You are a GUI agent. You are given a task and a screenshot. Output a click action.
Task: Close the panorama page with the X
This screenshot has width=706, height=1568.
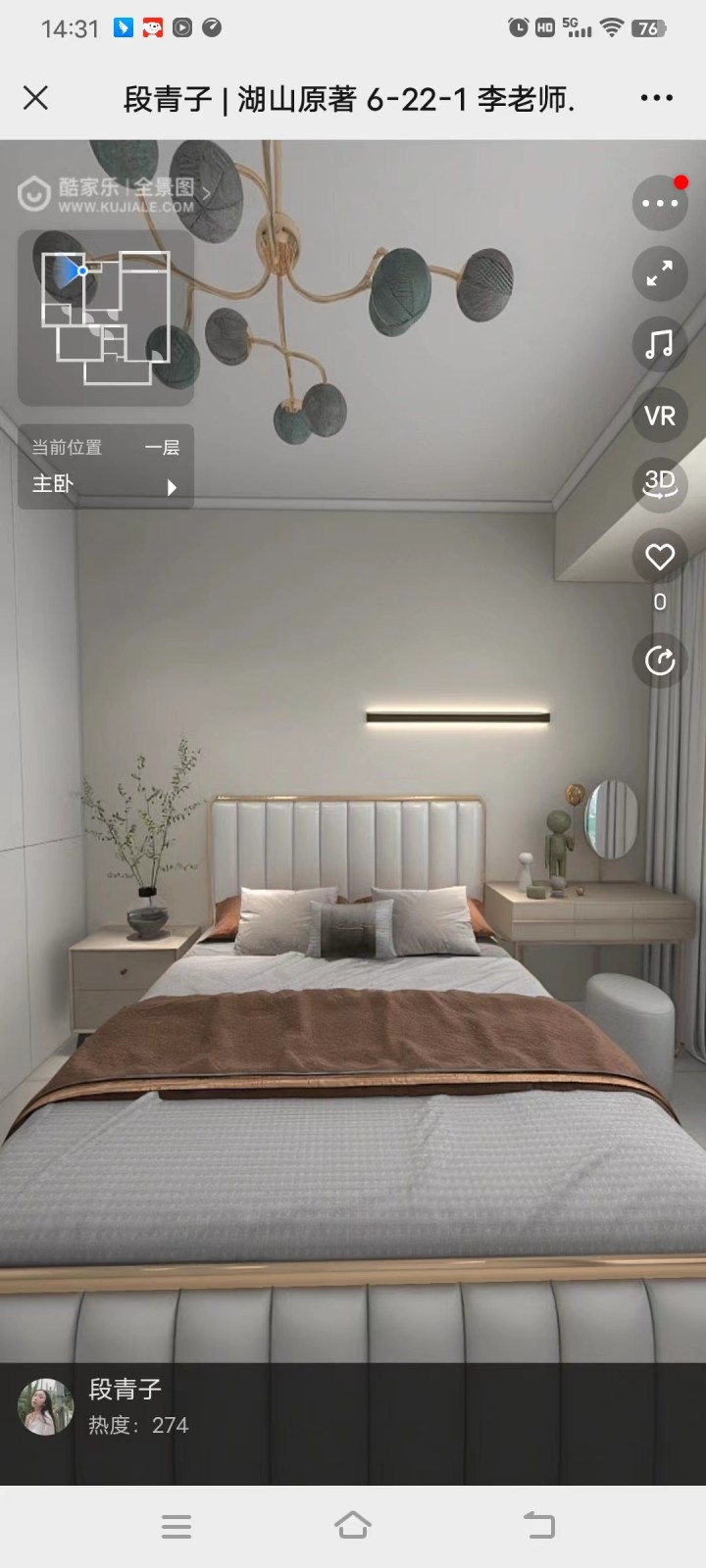[x=35, y=98]
